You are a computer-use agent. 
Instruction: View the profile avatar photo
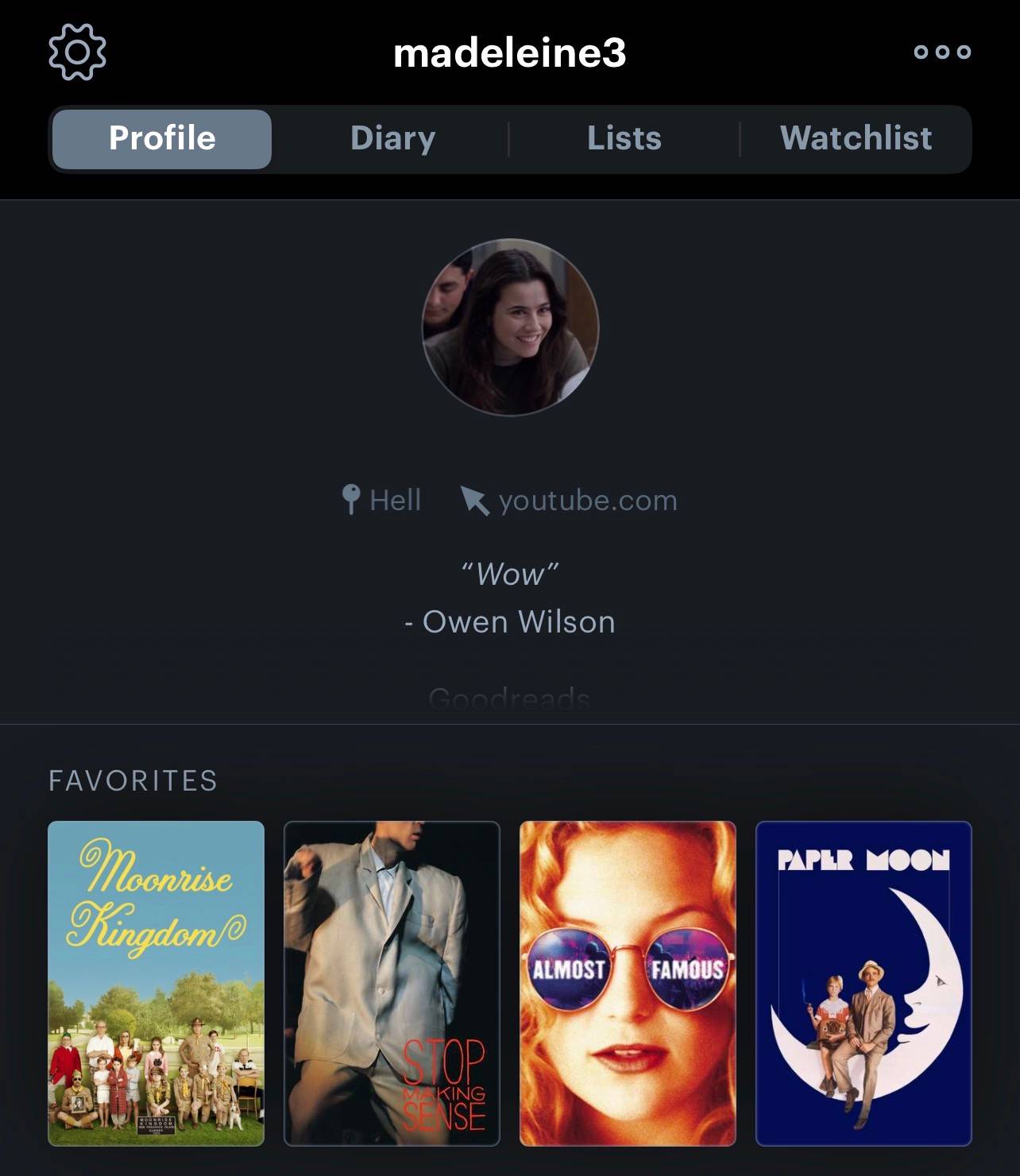point(510,327)
